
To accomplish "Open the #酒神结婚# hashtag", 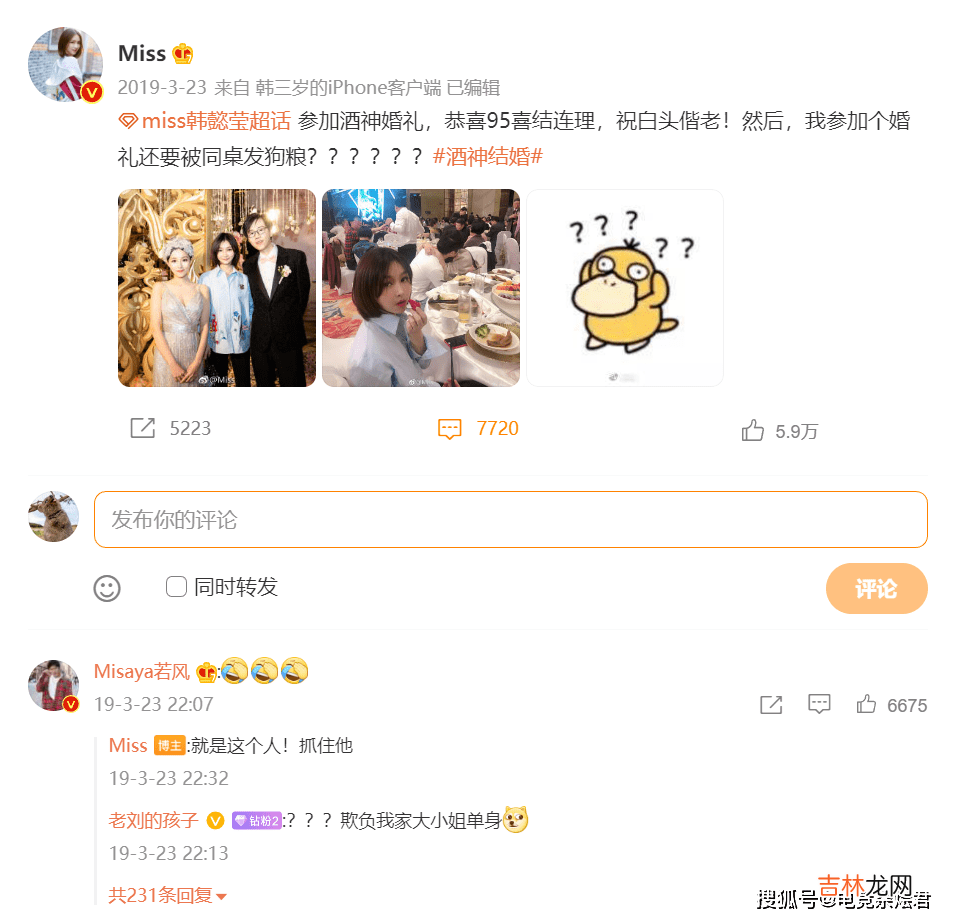I will (x=487, y=157).
